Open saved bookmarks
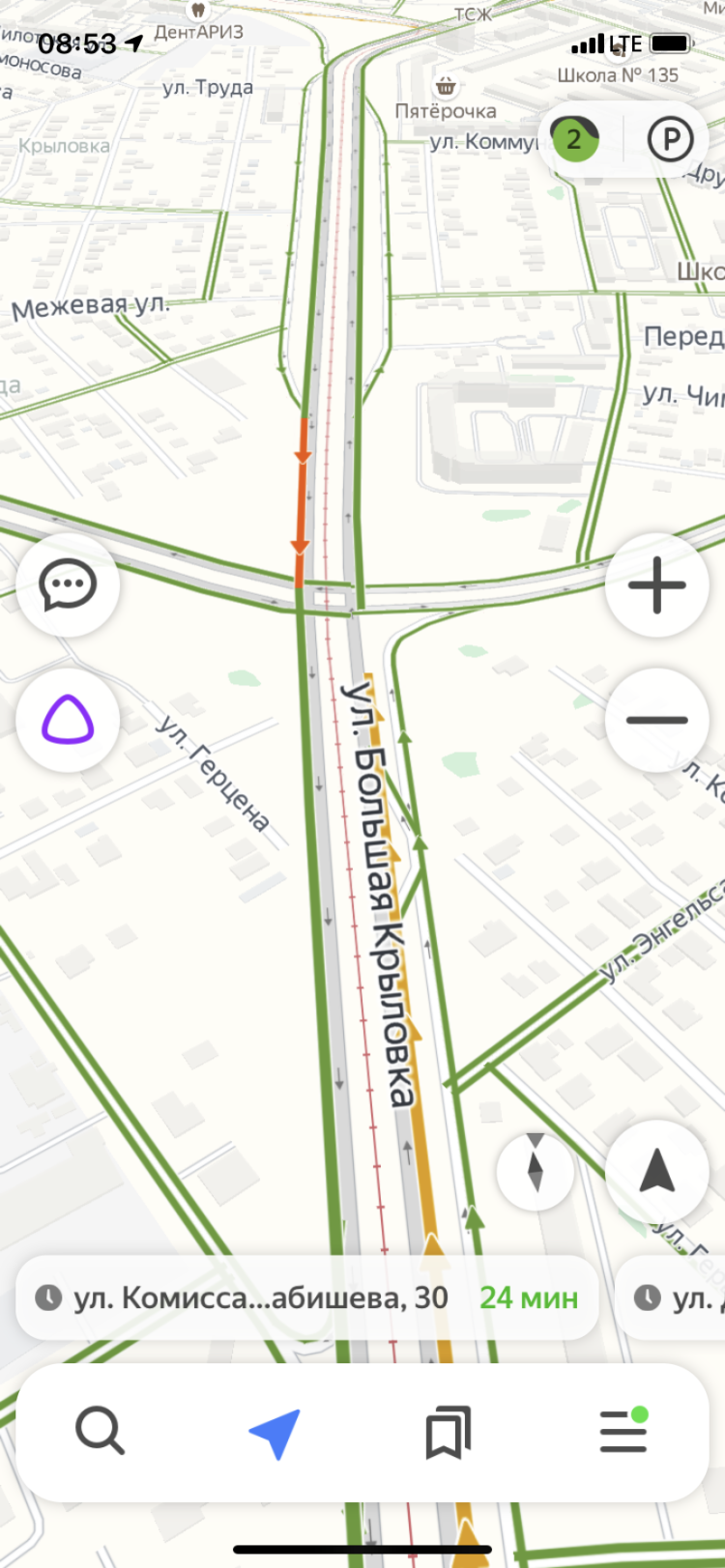725x1568 pixels. [x=449, y=1432]
